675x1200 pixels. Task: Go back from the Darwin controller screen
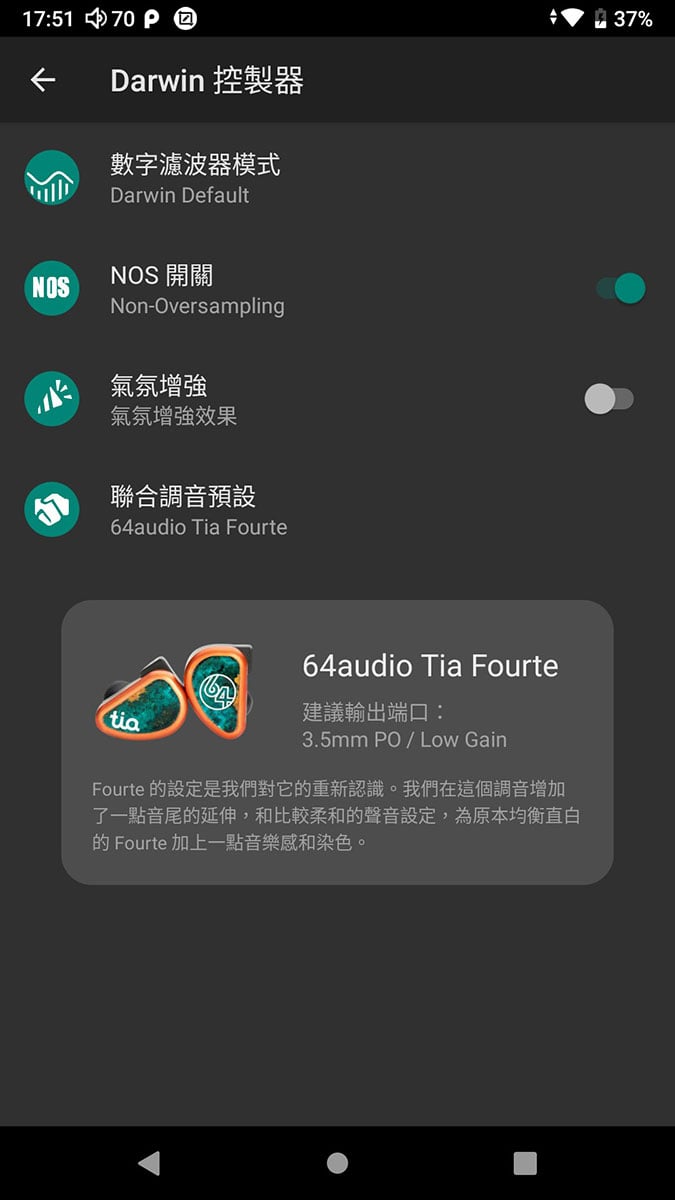[x=43, y=80]
